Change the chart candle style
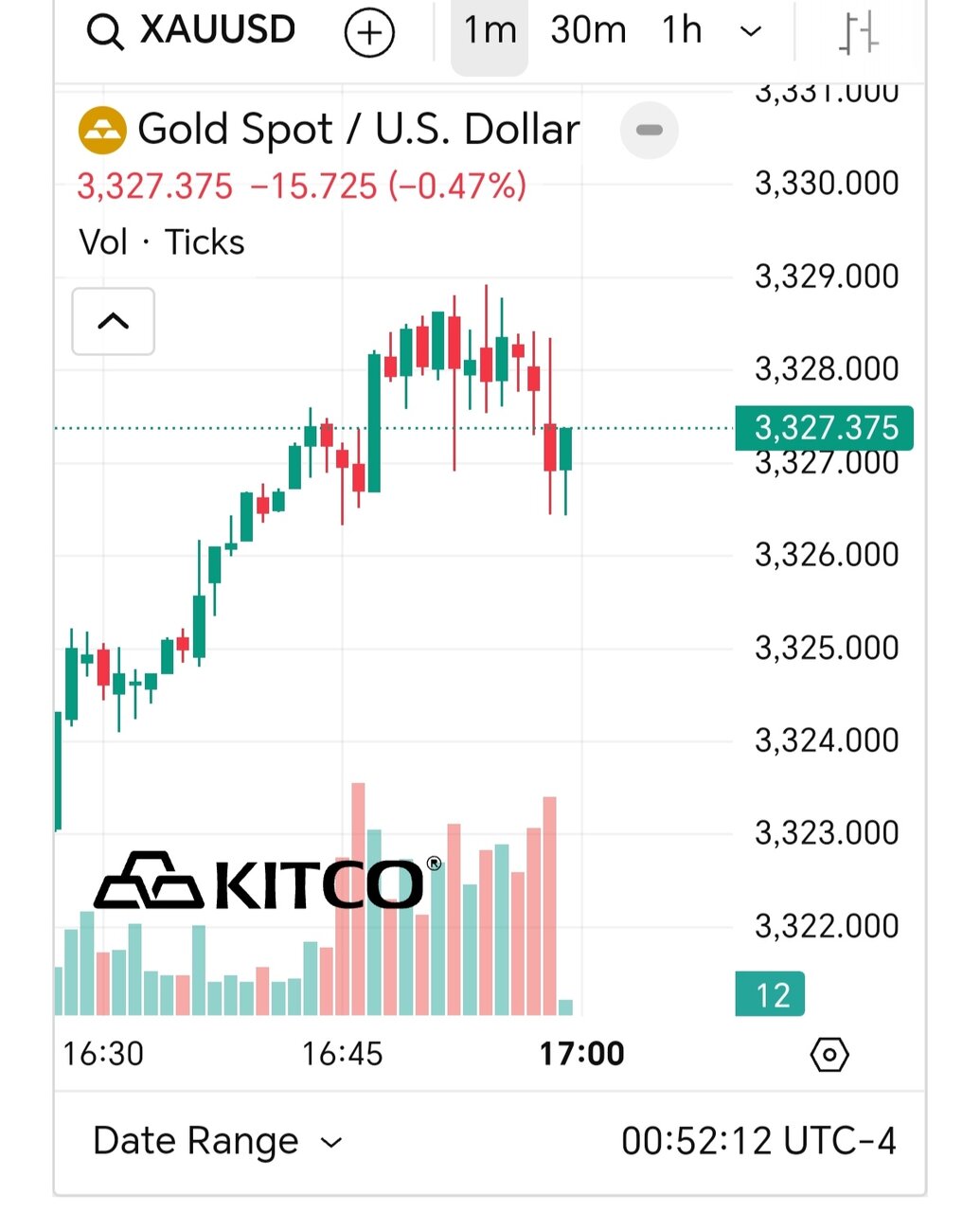The width and height of the screenshot is (980, 1212). (859, 33)
